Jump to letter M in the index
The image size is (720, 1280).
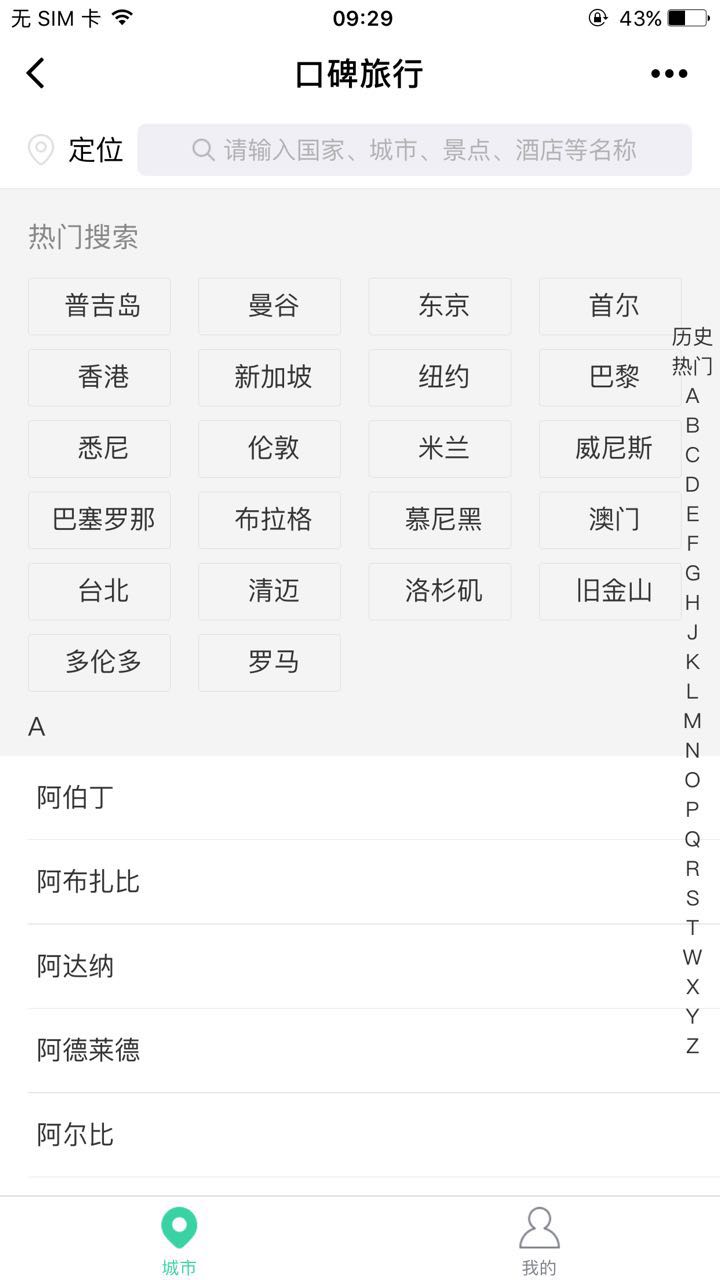[692, 721]
